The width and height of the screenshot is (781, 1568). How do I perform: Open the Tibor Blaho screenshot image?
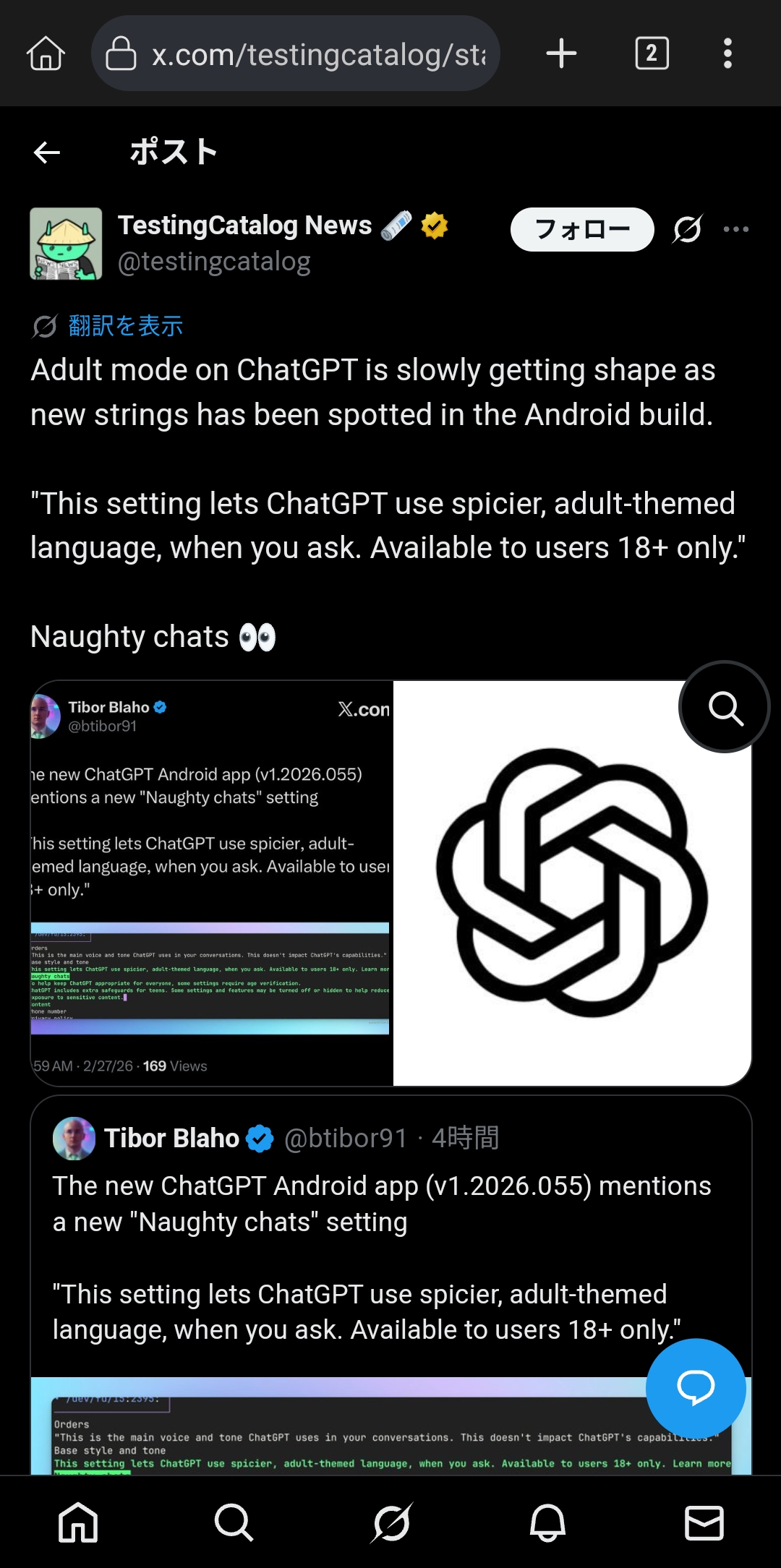pyautogui.click(x=211, y=883)
